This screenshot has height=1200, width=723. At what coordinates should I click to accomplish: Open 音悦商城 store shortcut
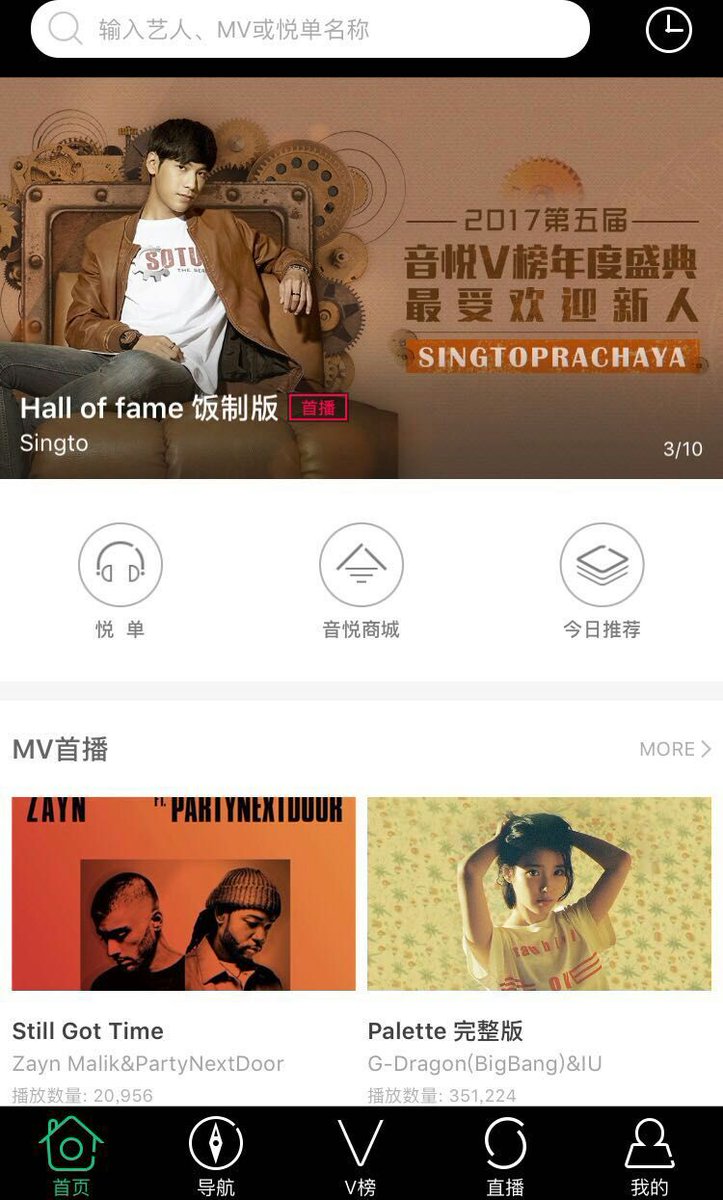coord(361,582)
